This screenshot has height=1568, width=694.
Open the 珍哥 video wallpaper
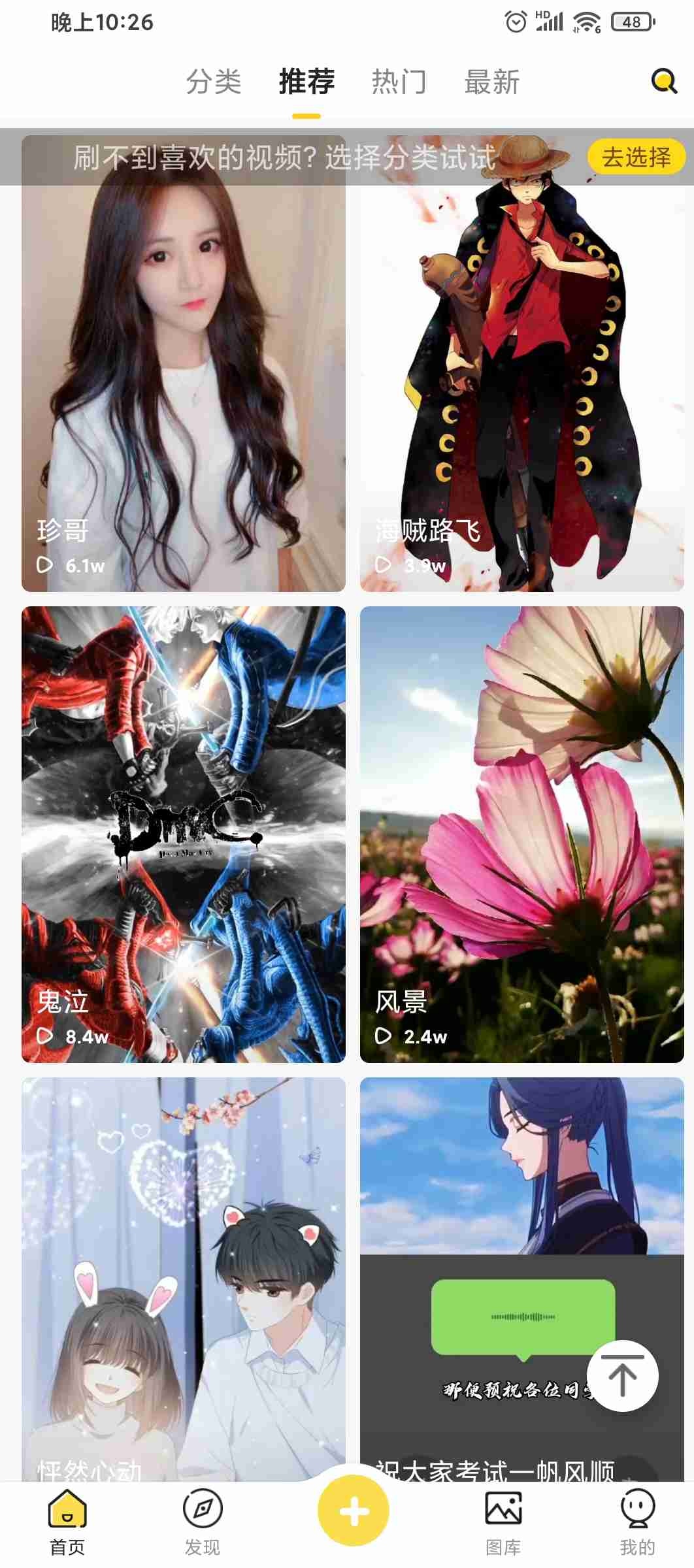tap(184, 363)
